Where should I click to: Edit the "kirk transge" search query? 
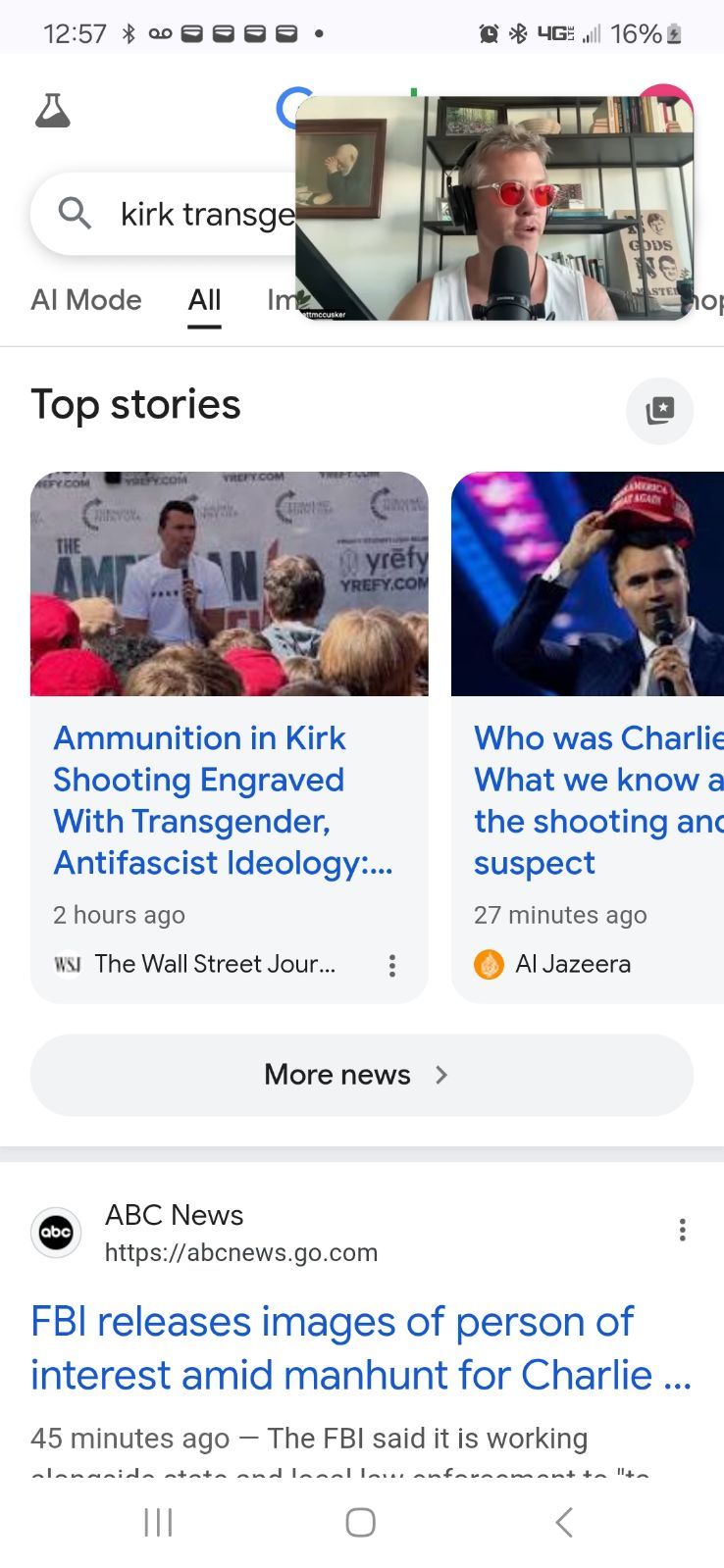coord(206,214)
